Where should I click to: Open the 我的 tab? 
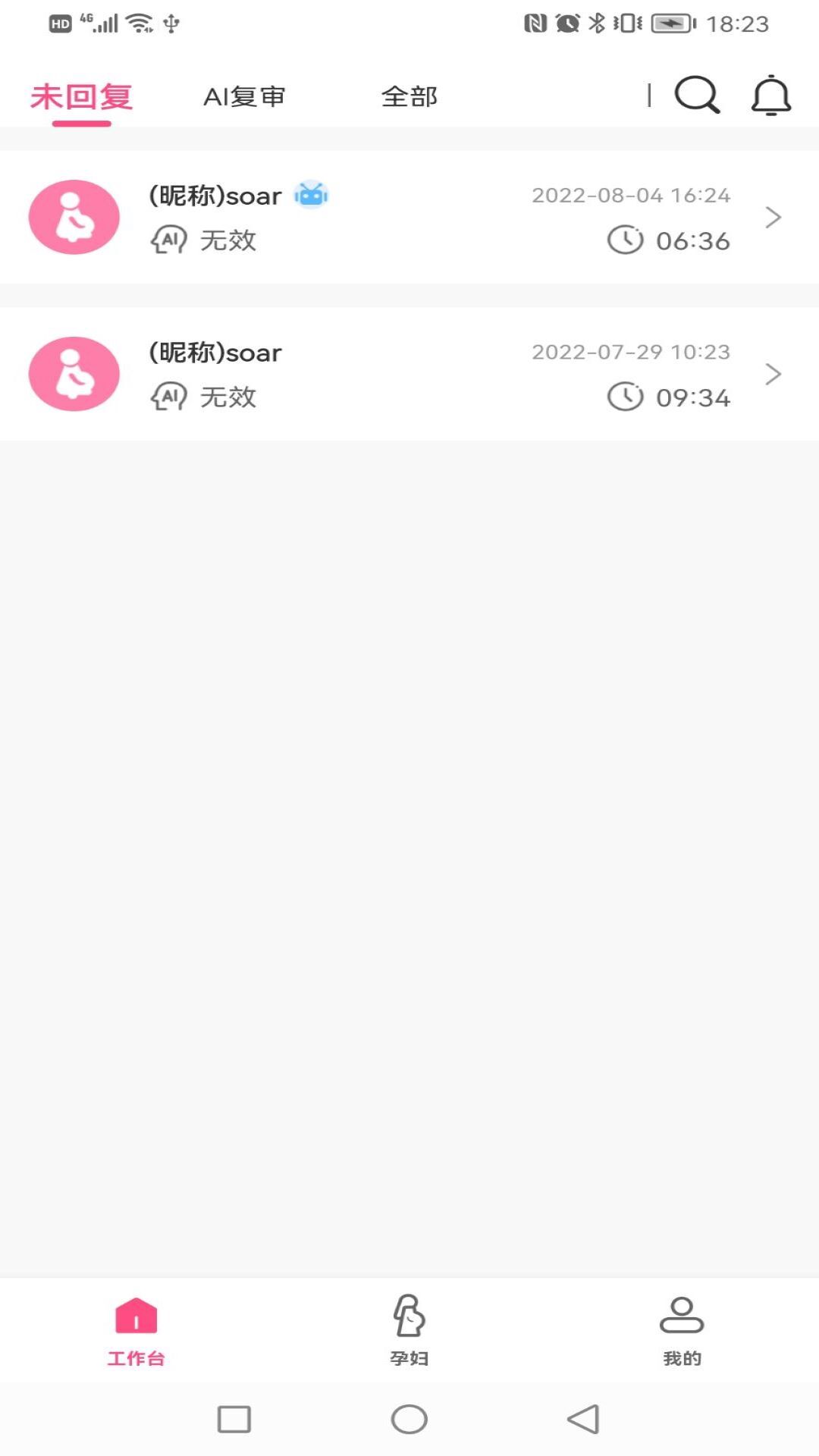(682, 1330)
